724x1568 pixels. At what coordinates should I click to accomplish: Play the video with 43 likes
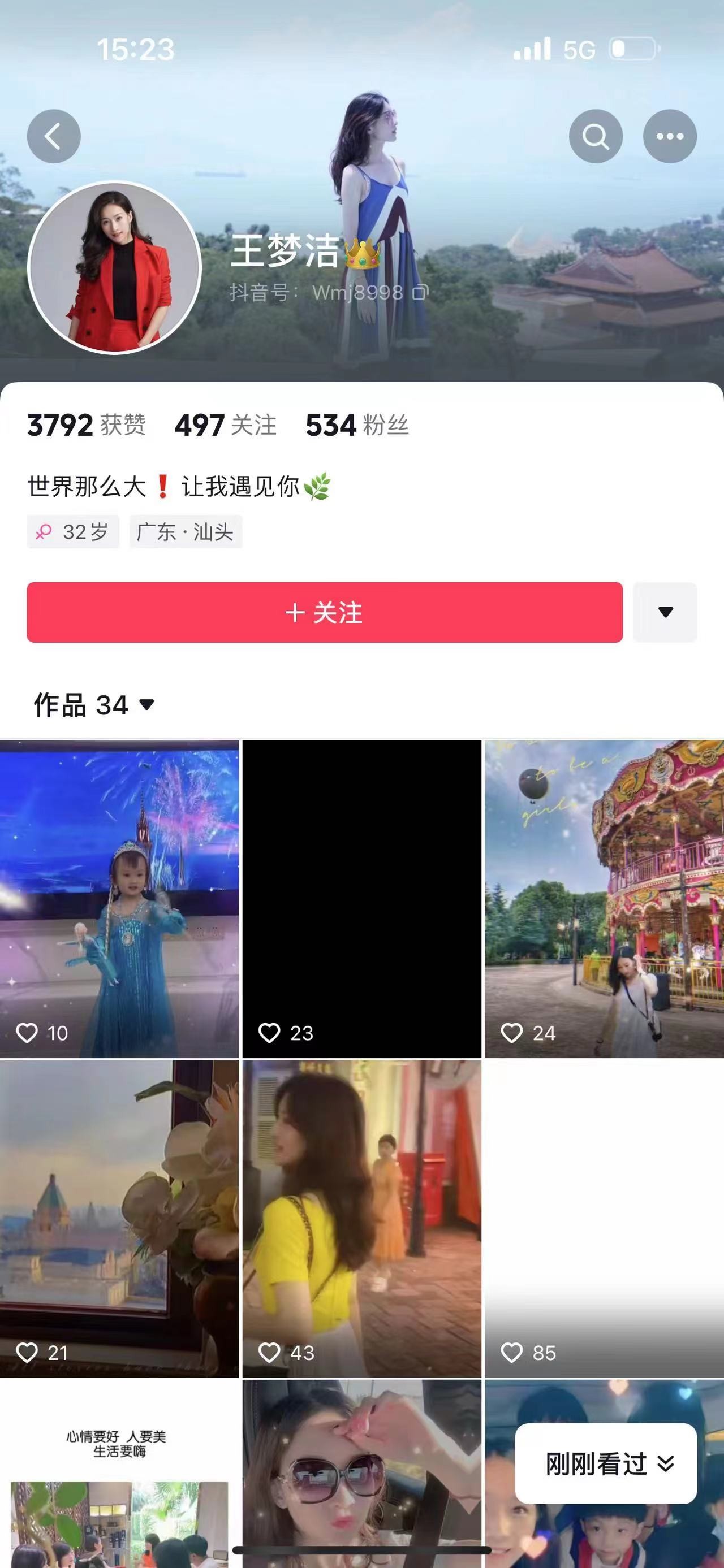(x=361, y=1219)
